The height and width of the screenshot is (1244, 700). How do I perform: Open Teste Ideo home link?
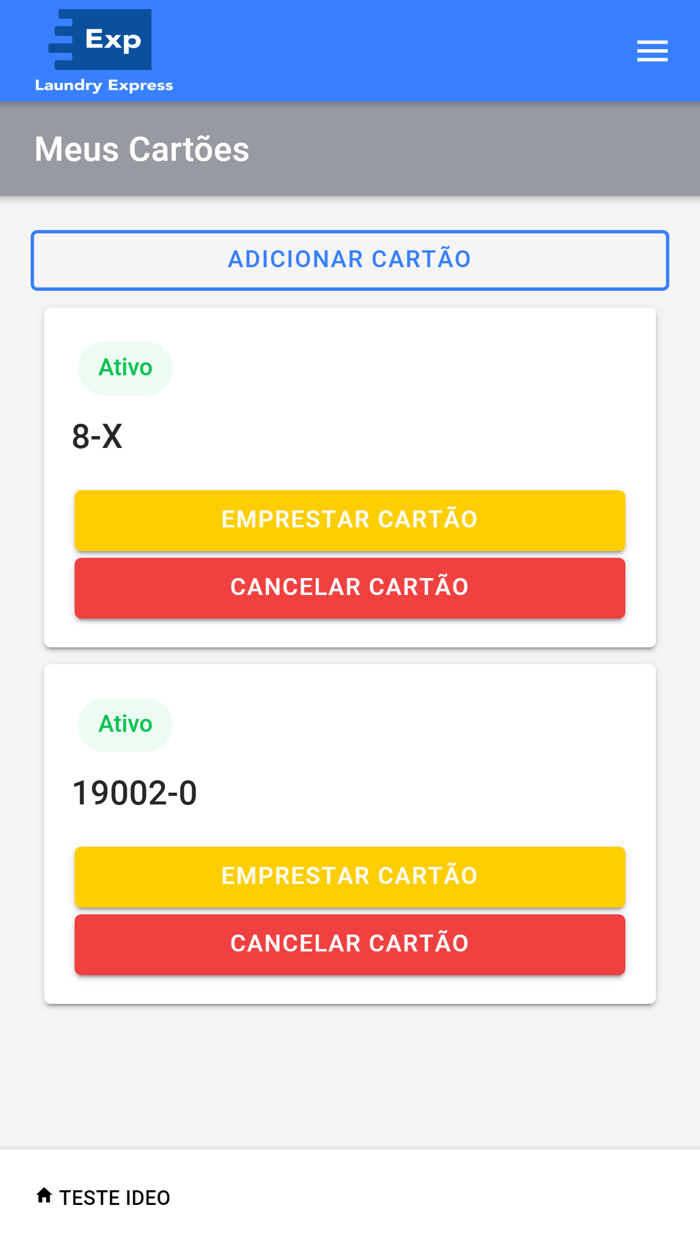pos(103,1197)
